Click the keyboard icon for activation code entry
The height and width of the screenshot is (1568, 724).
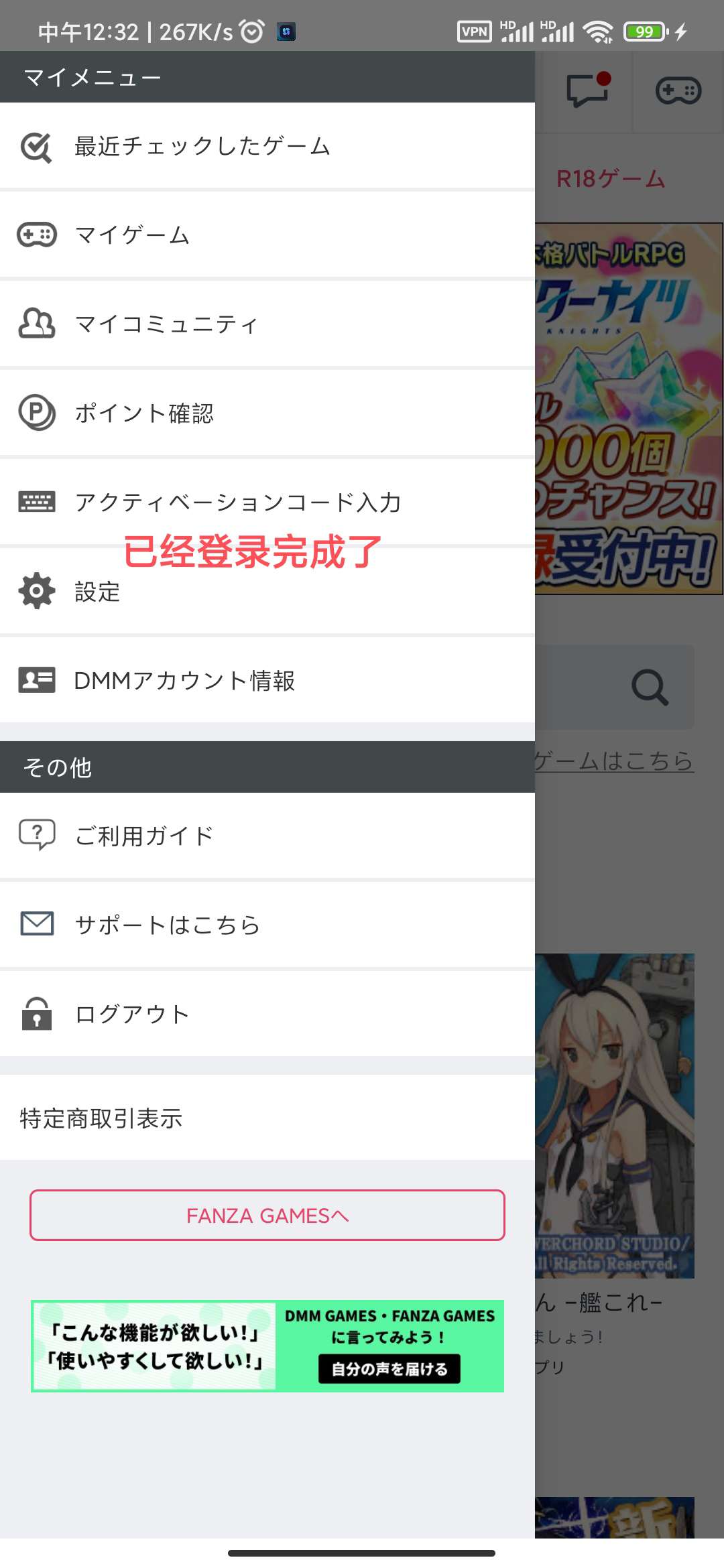pyautogui.click(x=37, y=502)
